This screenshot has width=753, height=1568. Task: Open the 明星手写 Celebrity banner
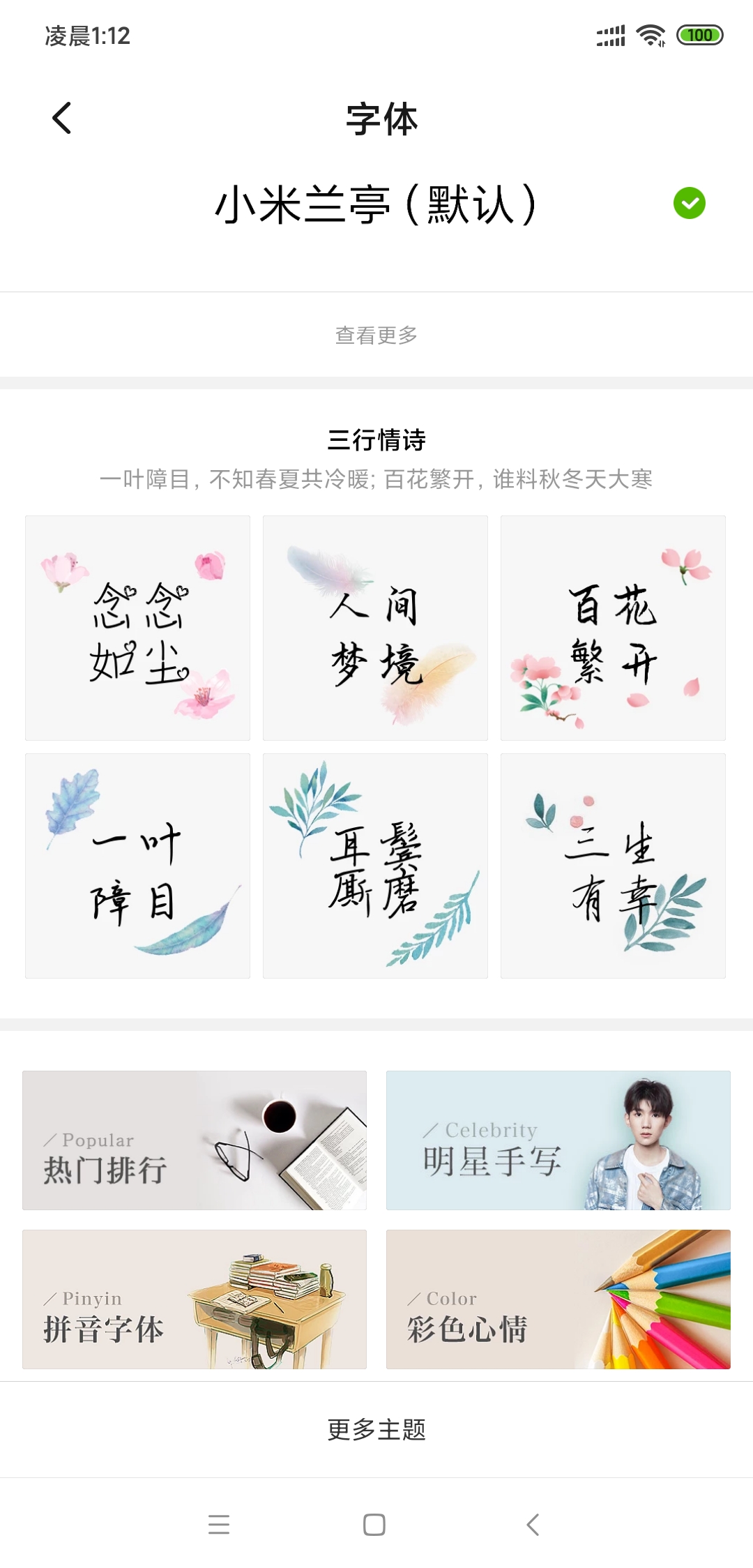tap(558, 1140)
